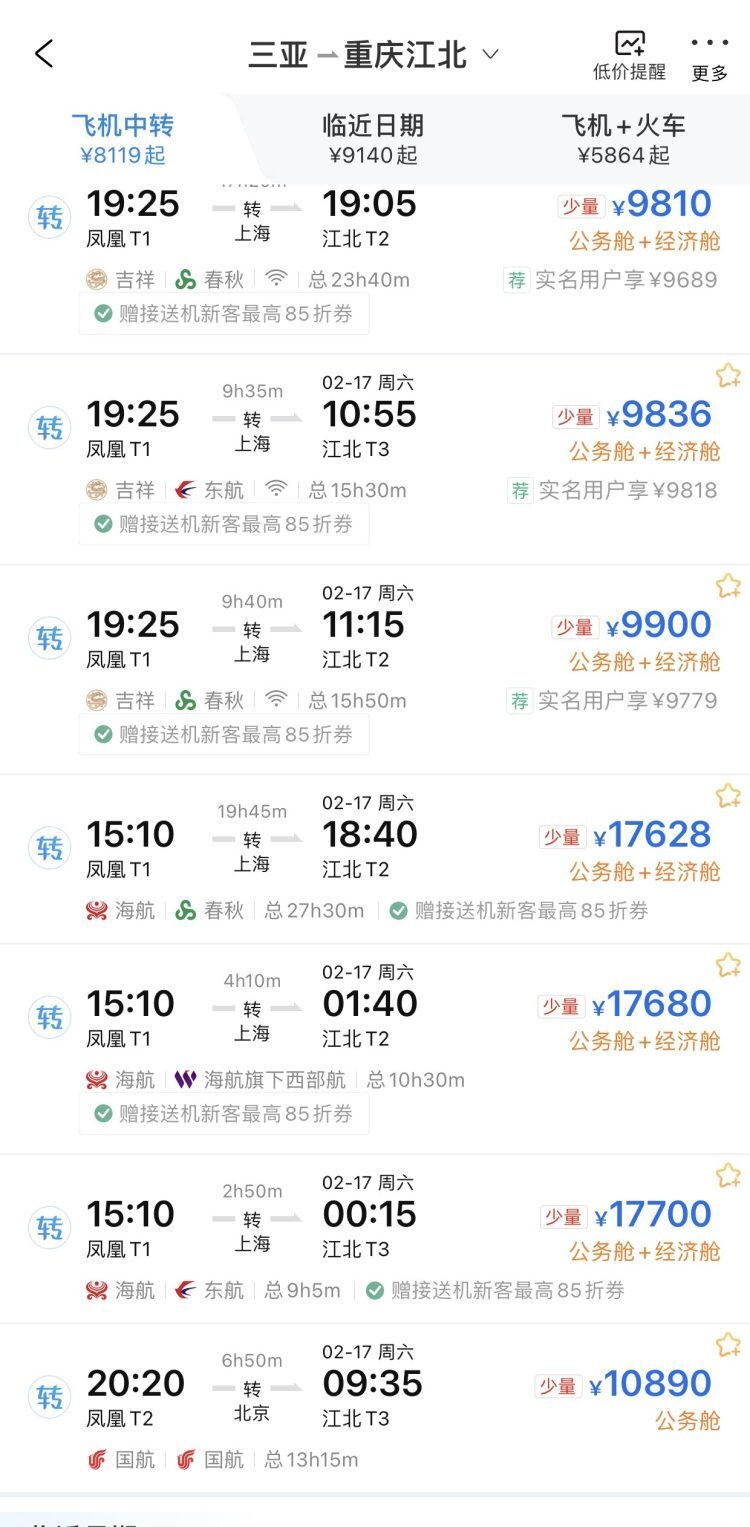Open the 更多 overflow menu
The height and width of the screenshot is (1527, 750).
click(x=710, y=56)
